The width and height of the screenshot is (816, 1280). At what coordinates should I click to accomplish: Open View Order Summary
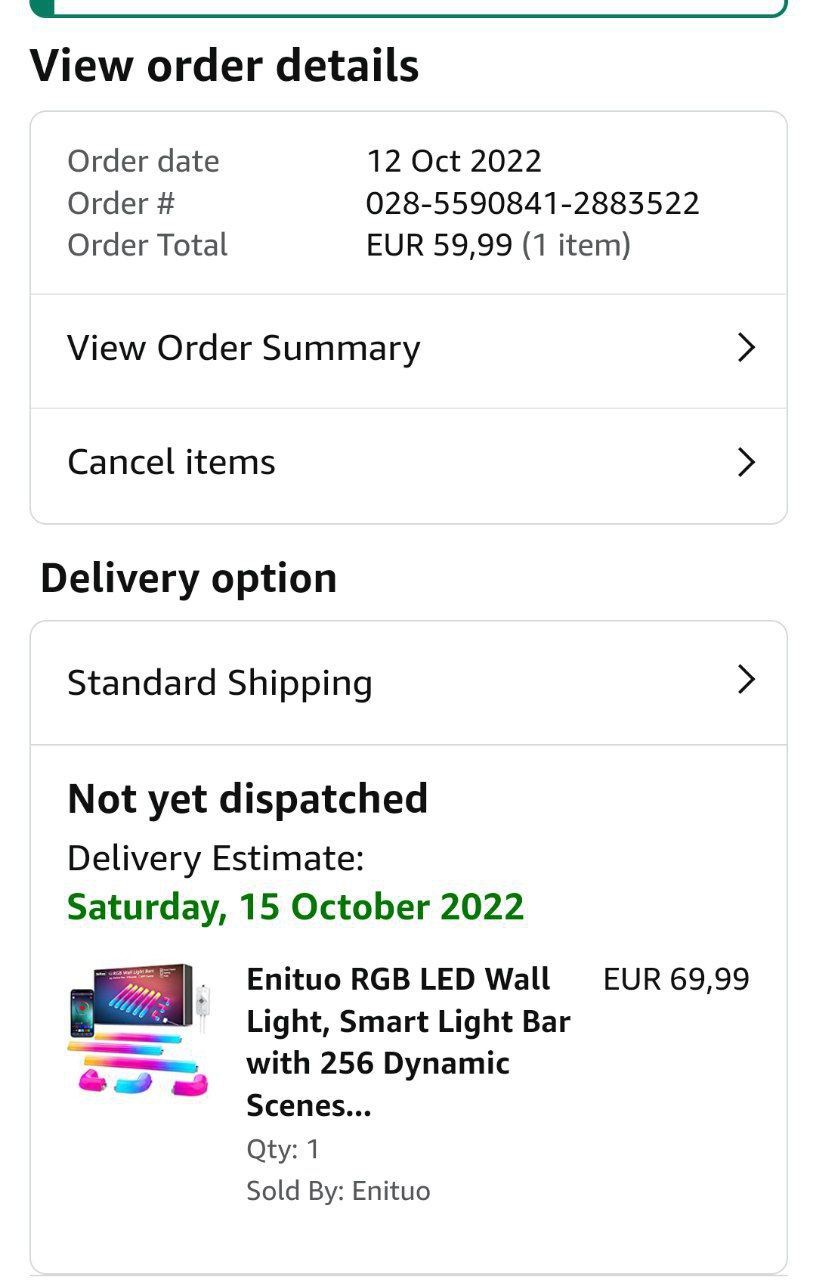click(408, 349)
